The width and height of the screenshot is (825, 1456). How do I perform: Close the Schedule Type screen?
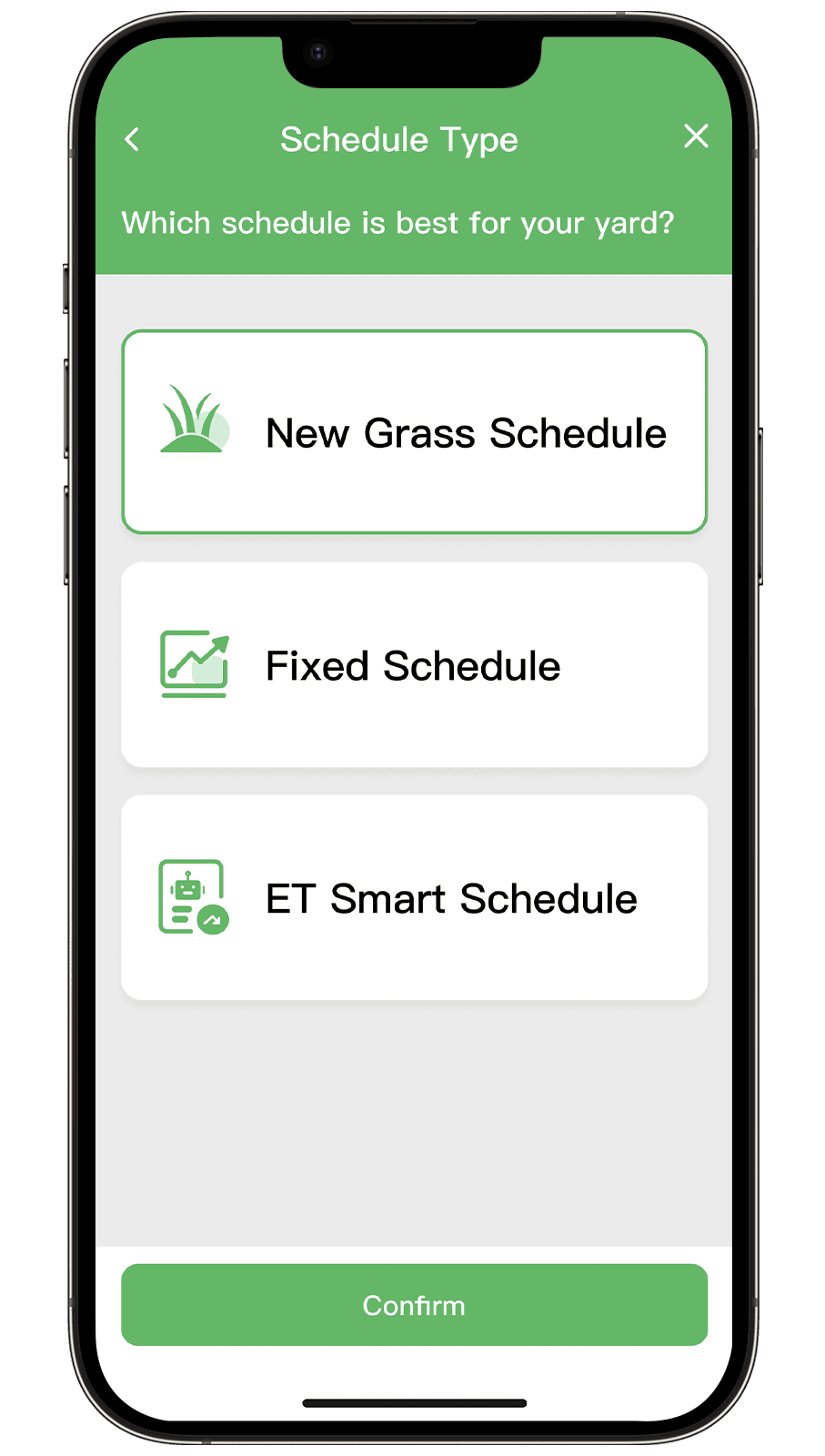(x=696, y=136)
